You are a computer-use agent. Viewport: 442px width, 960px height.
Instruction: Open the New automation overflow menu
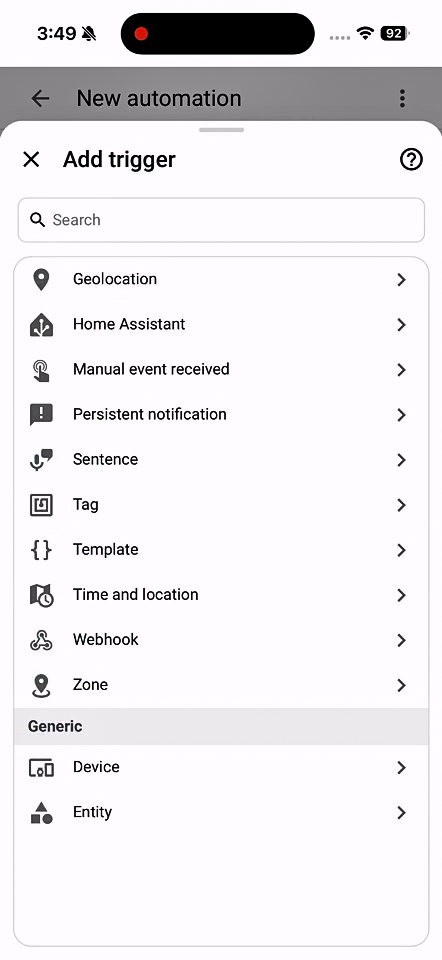click(402, 98)
